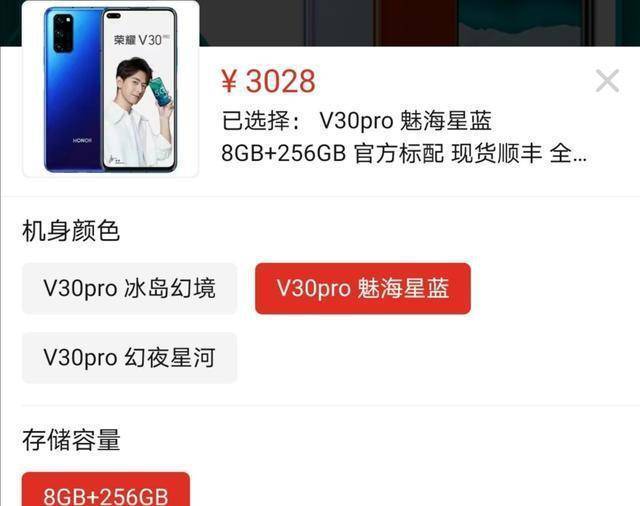Select V30pro 冰岛幻境 color
640x506 pixels.
129,289
